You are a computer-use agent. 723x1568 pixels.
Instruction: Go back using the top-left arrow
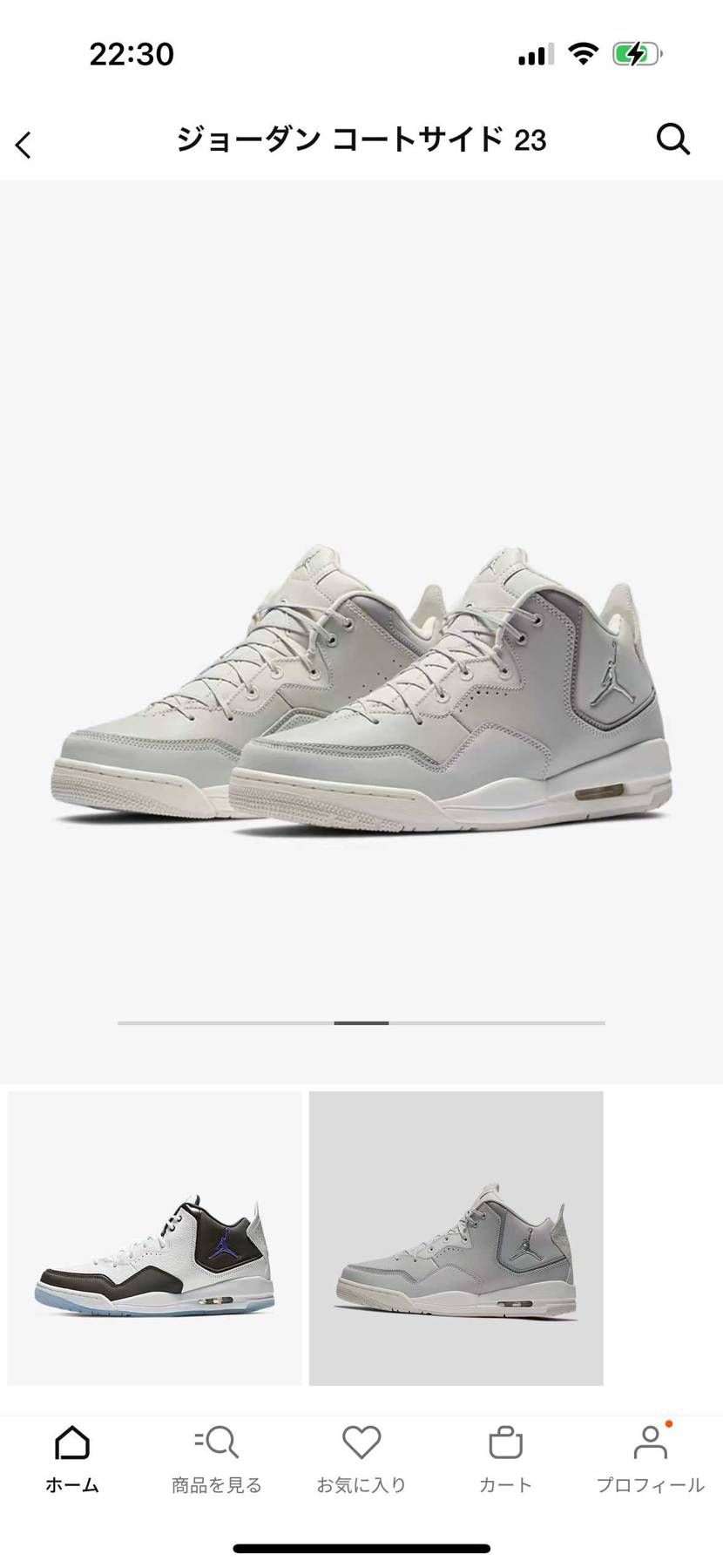point(24,145)
